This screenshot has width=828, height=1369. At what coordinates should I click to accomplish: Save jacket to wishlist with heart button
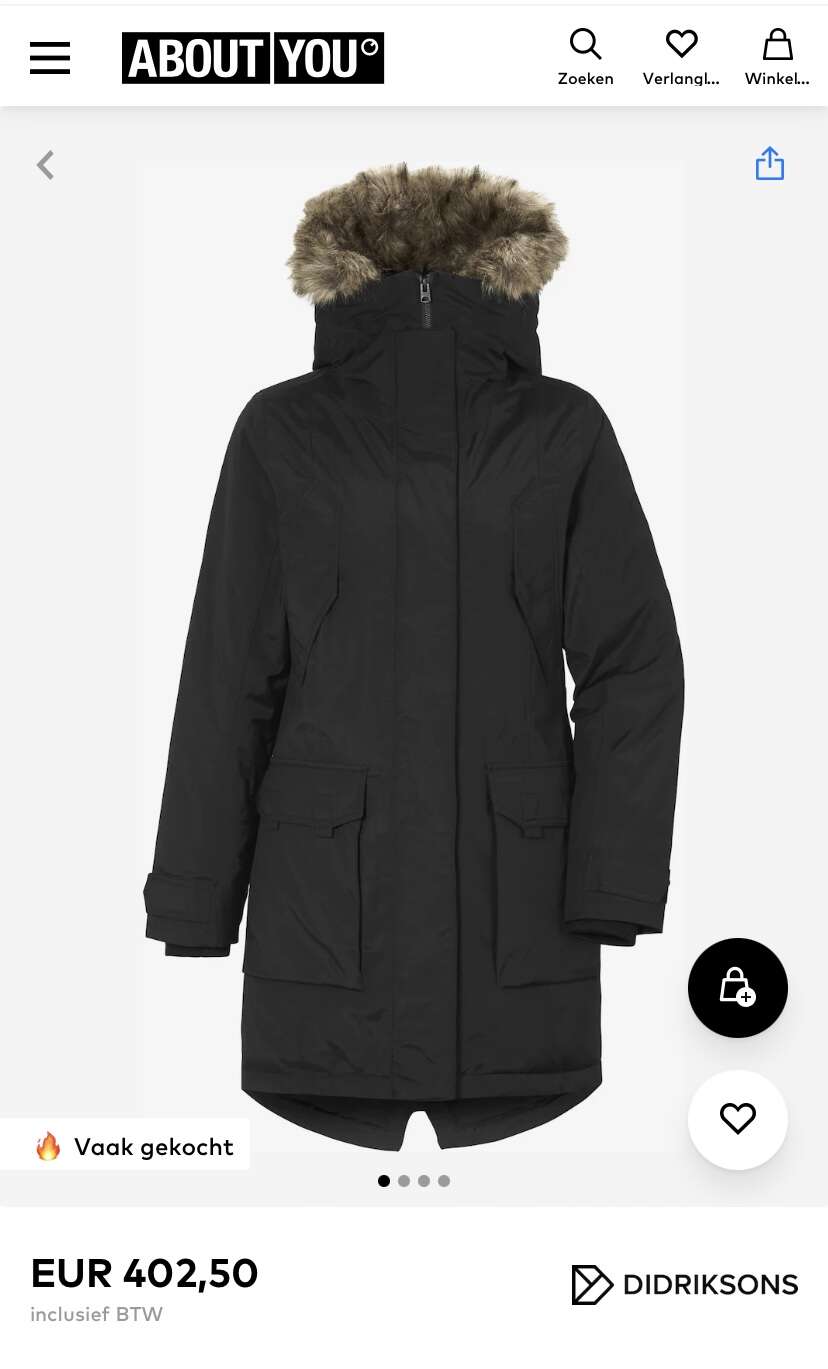[738, 1120]
